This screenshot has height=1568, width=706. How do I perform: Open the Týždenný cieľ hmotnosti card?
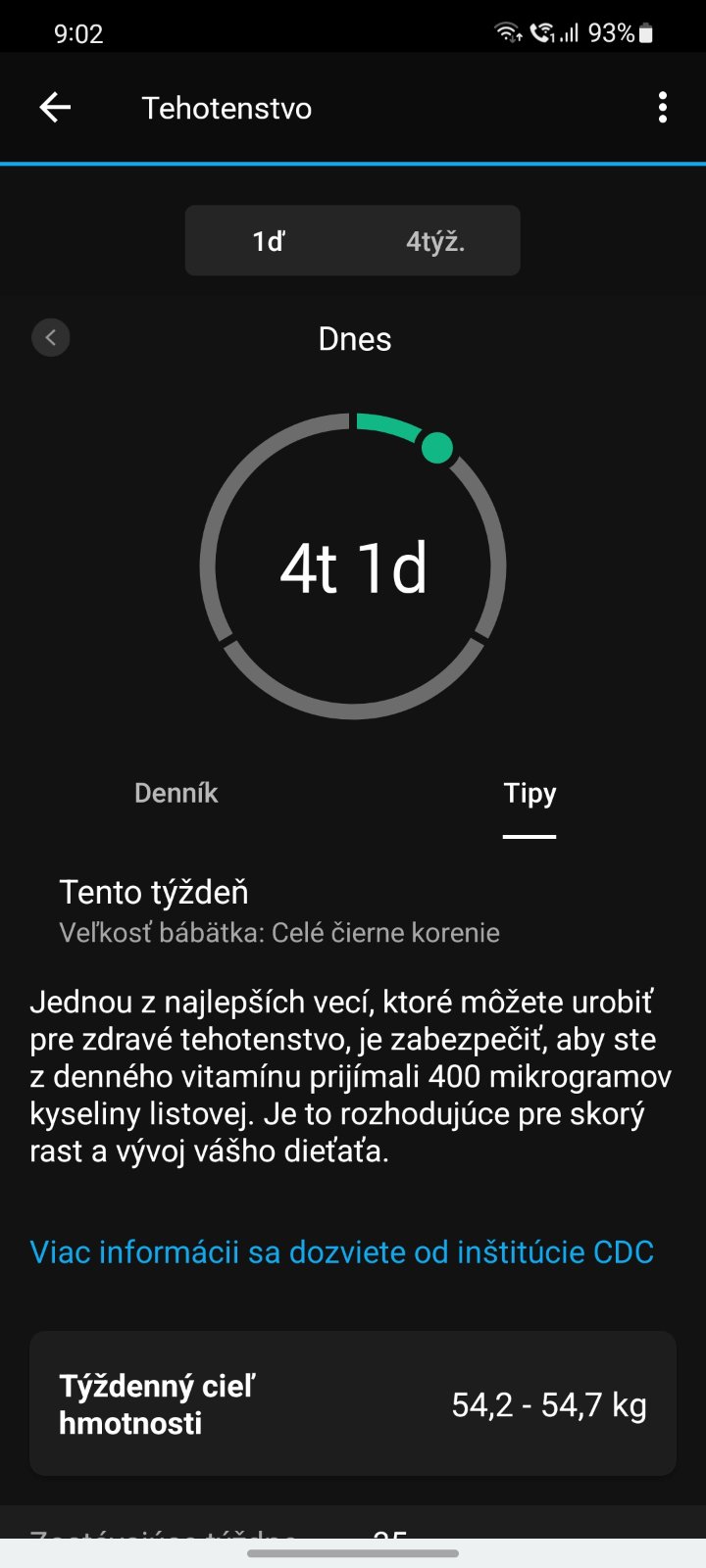pos(353,1404)
